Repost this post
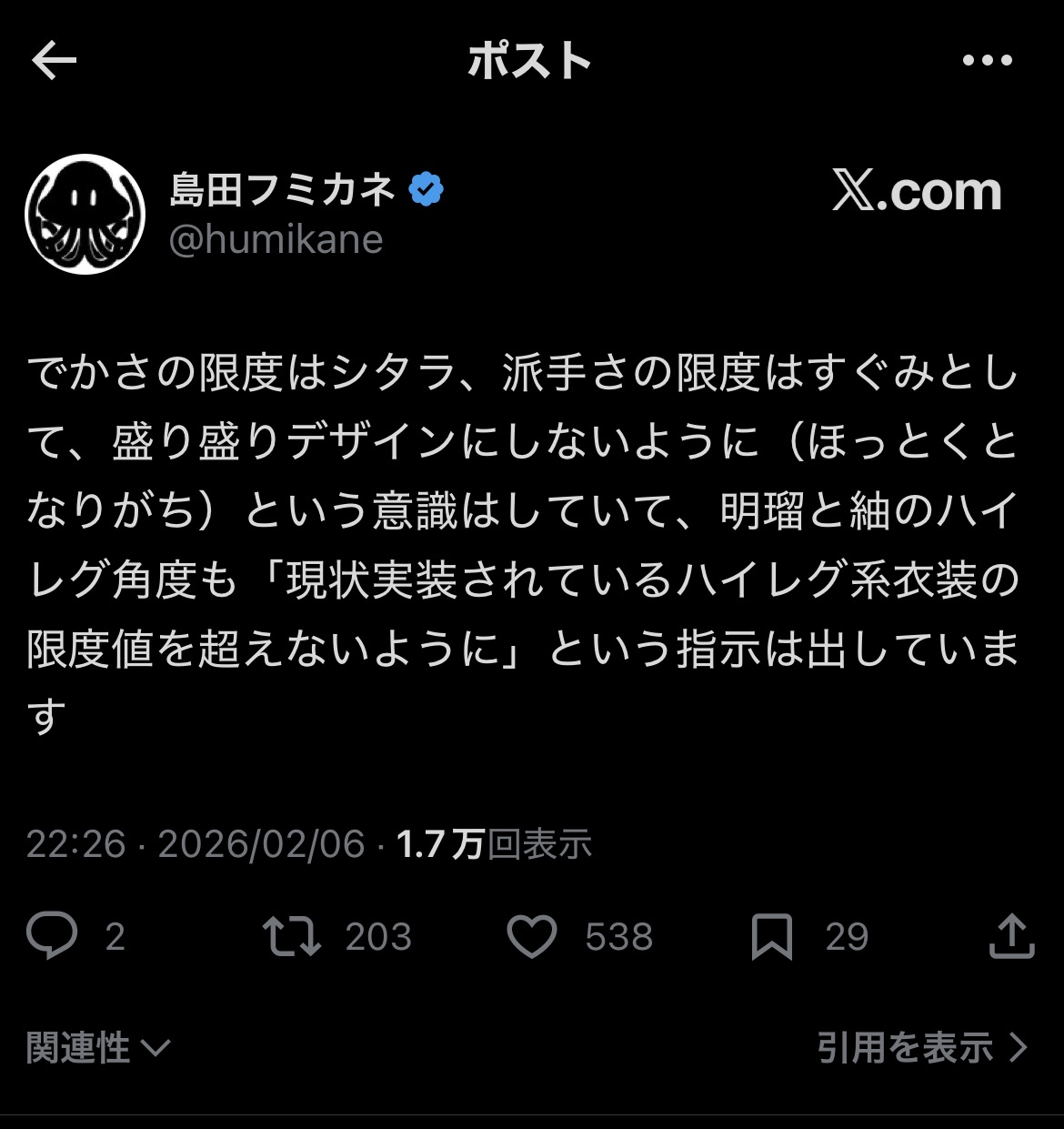Screen dimensions: 1064x1129 coord(291,936)
